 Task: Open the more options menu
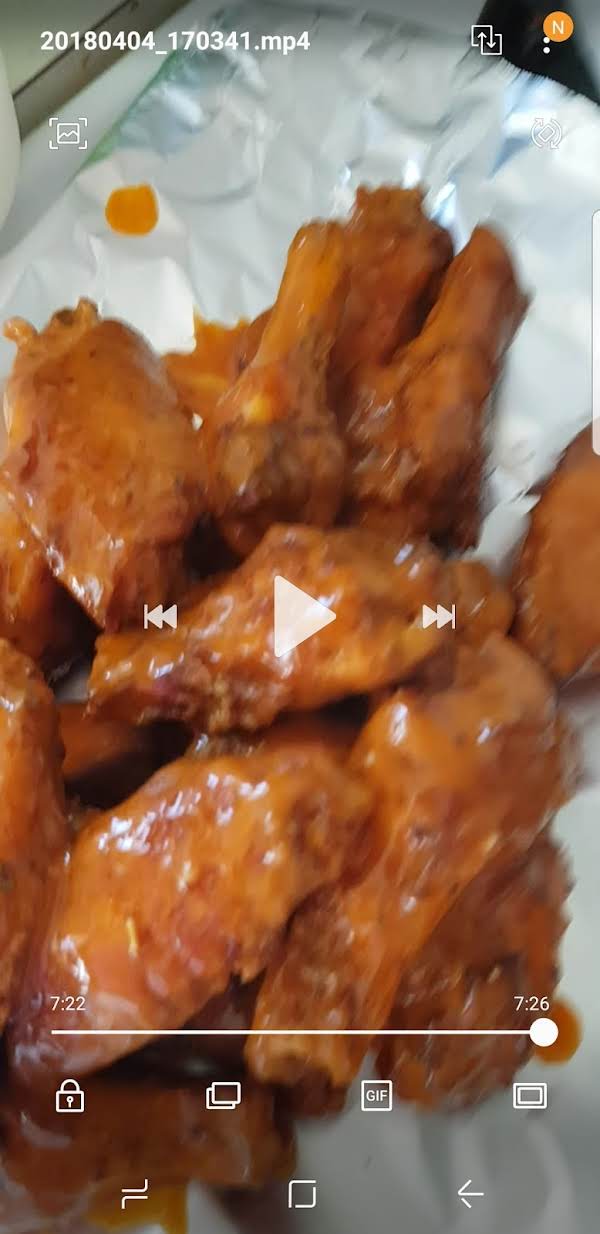pos(547,44)
